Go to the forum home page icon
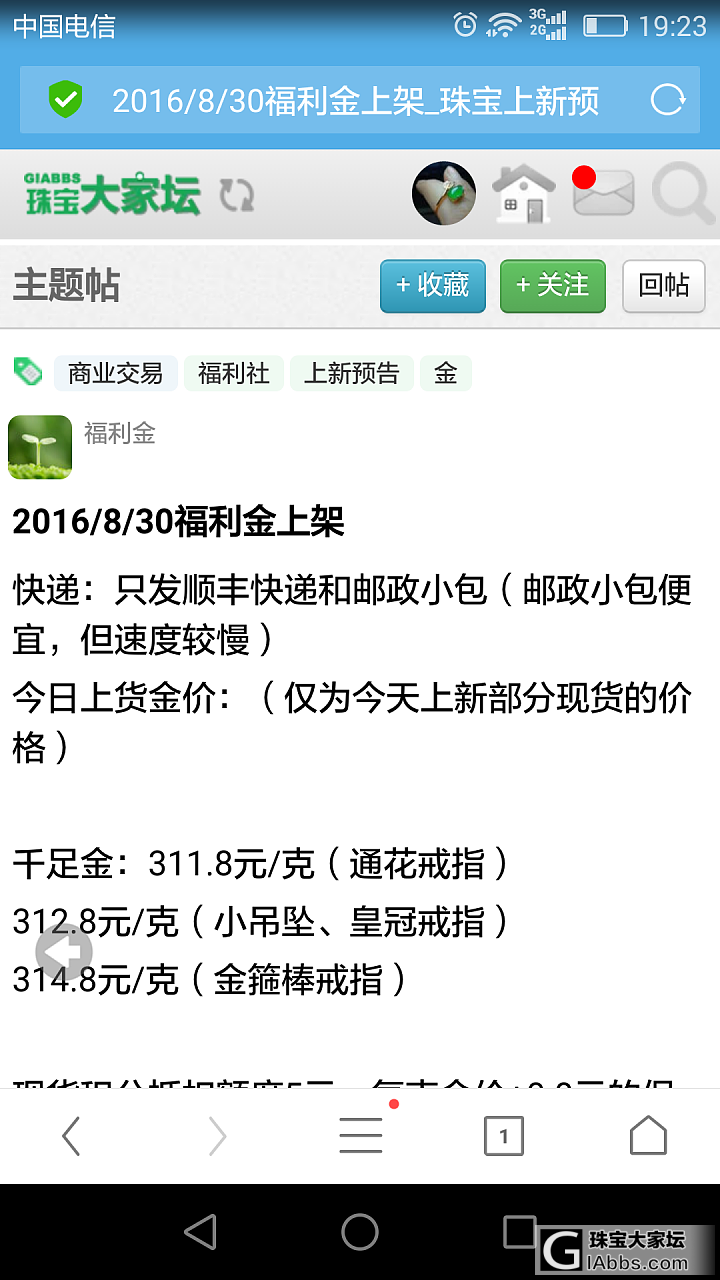 pyautogui.click(x=522, y=194)
